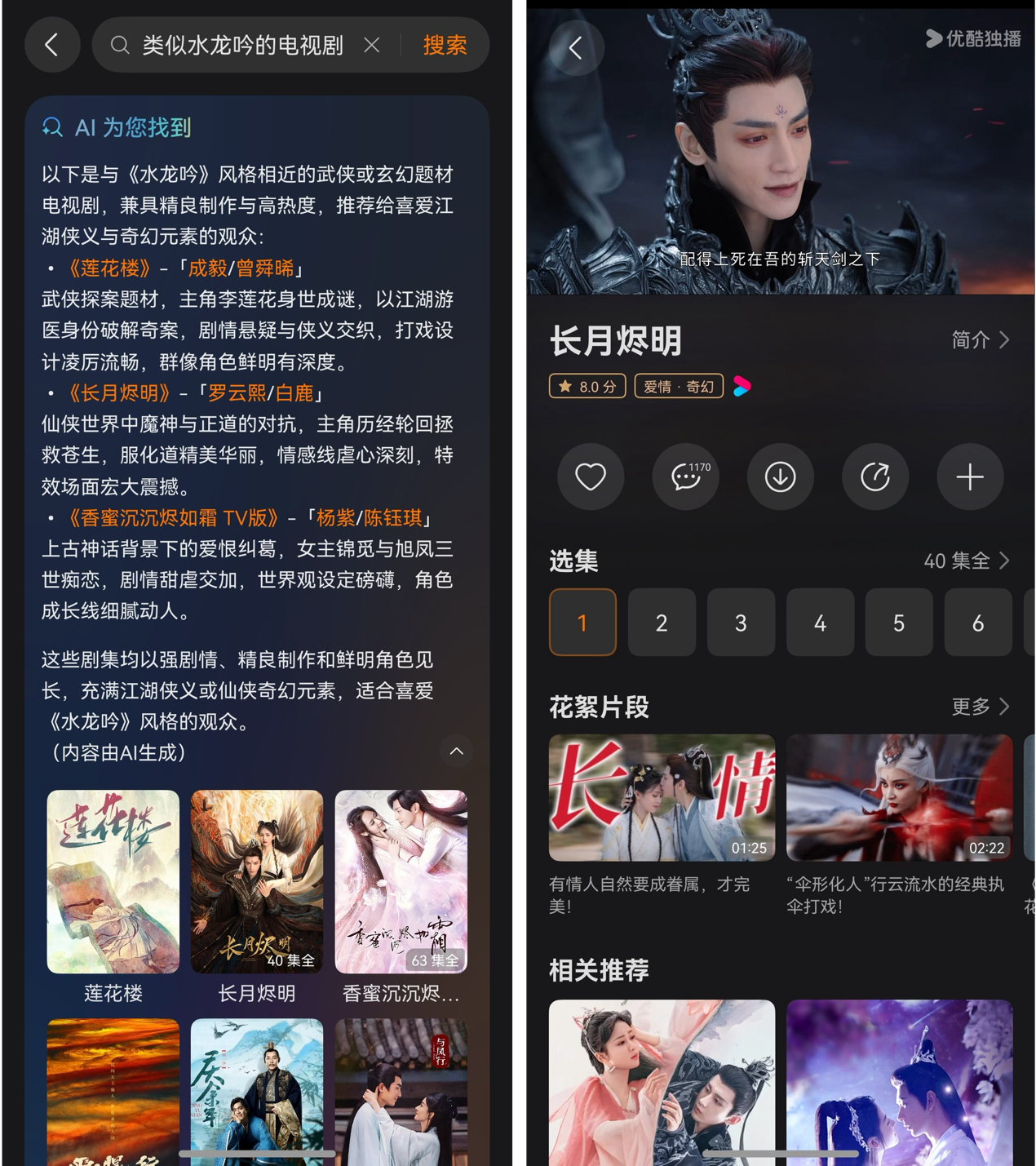
Task: Clear the search query text
Action: pyautogui.click(x=372, y=45)
